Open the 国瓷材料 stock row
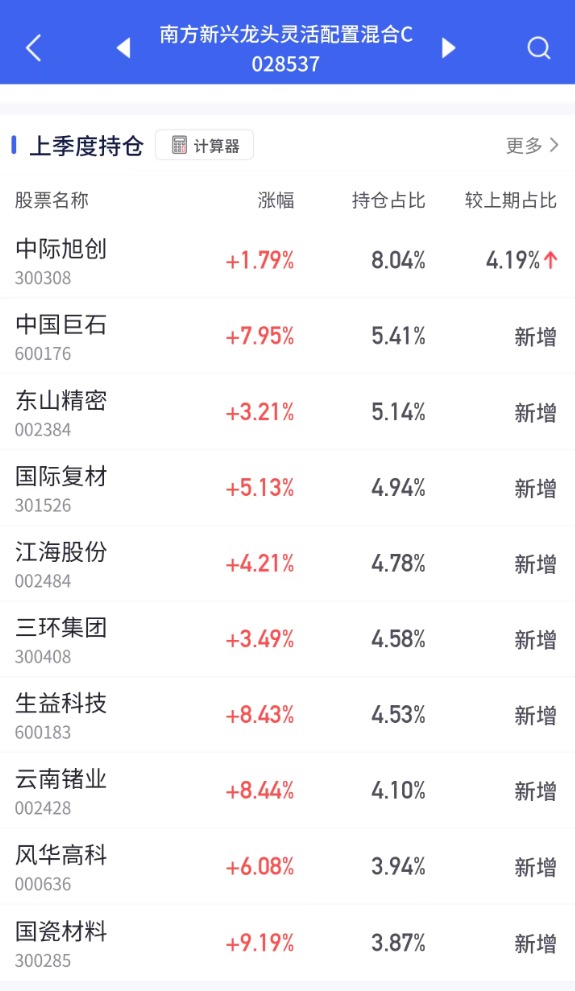Image resolution: width=575 pixels, height=991 pixels. click(x=288, y=943)
